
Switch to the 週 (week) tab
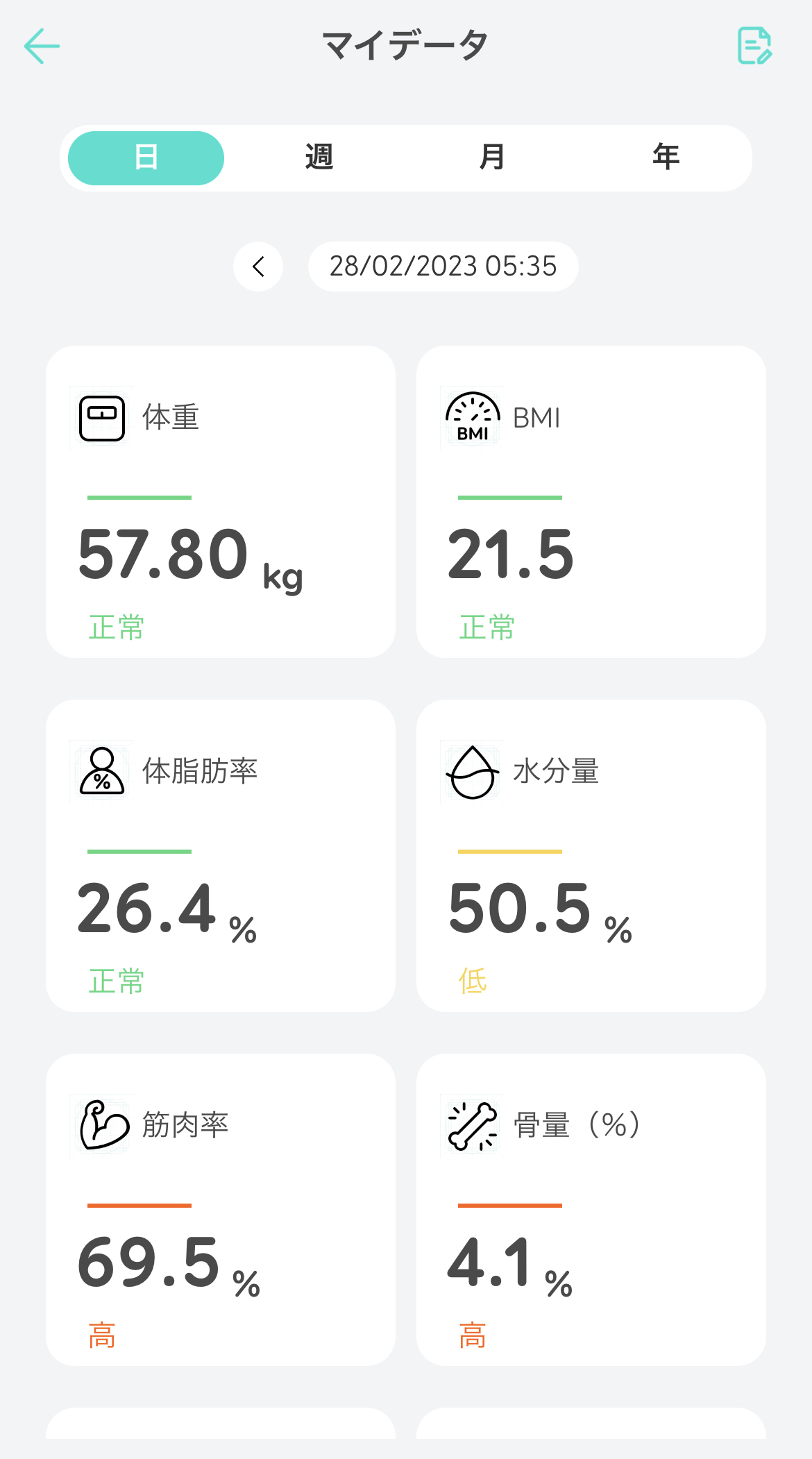[x=319, y=158]
